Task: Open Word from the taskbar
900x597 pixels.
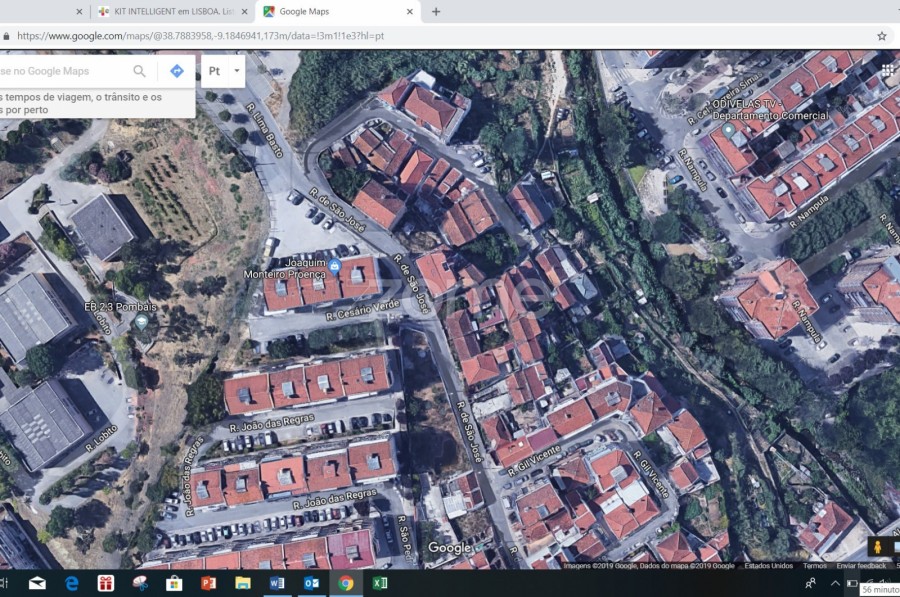Action: (x=277, y=583)
